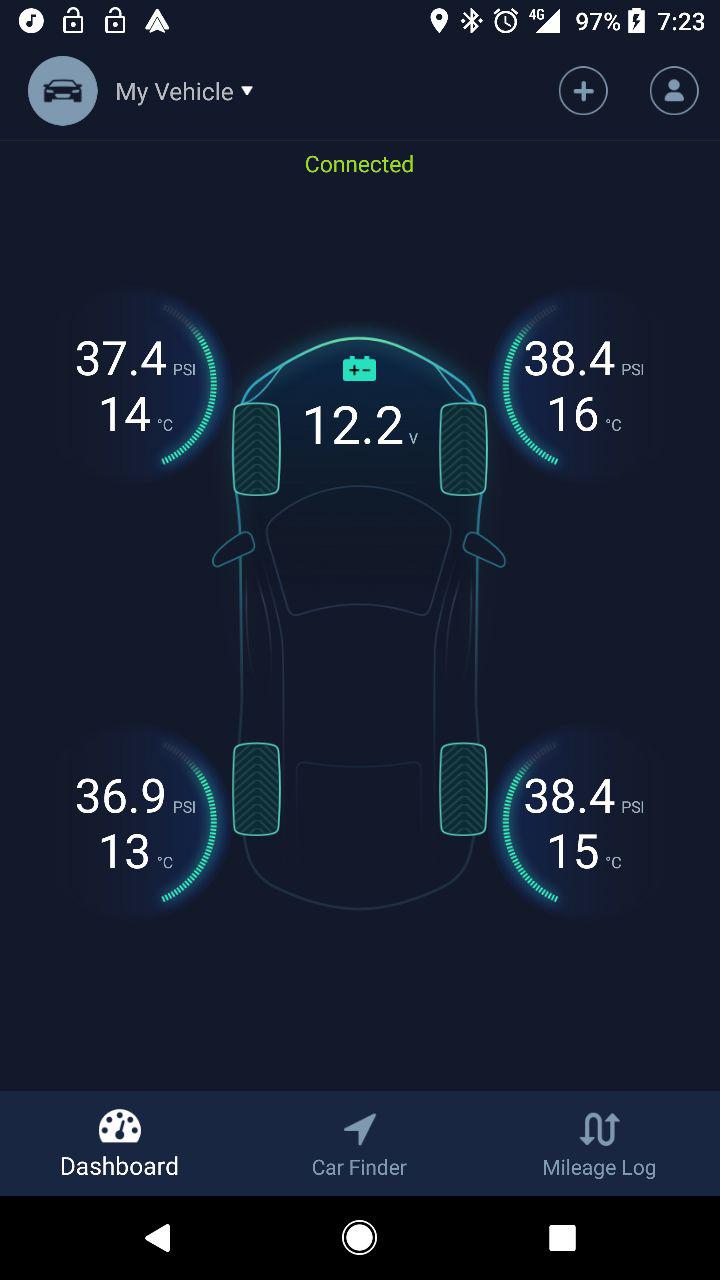Viewport: 720px width, 1280px height.
Task: Open the user profile icon
Action: tap(674, 91)
